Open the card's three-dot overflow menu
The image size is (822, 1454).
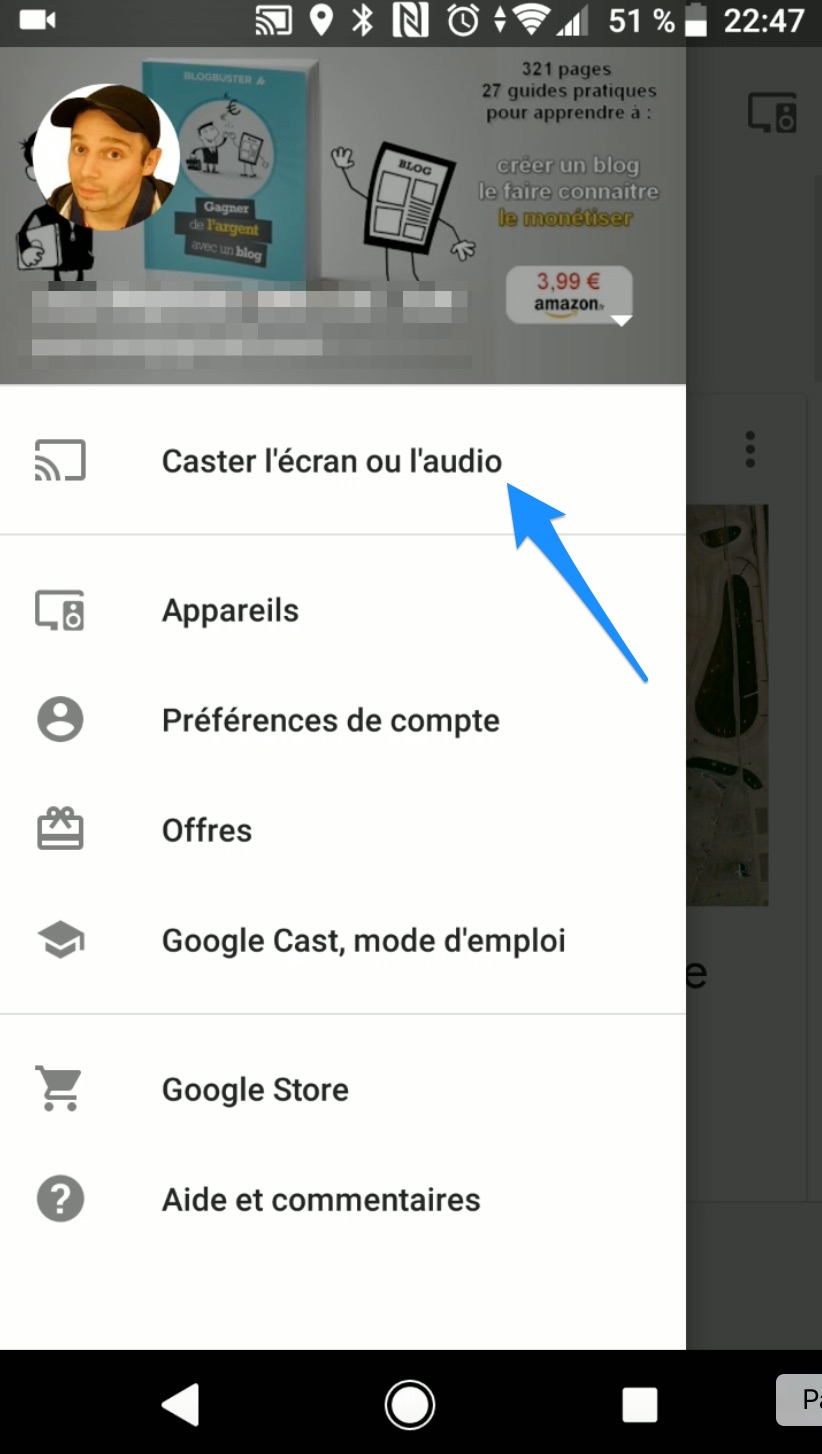click(x=750, y=450)
